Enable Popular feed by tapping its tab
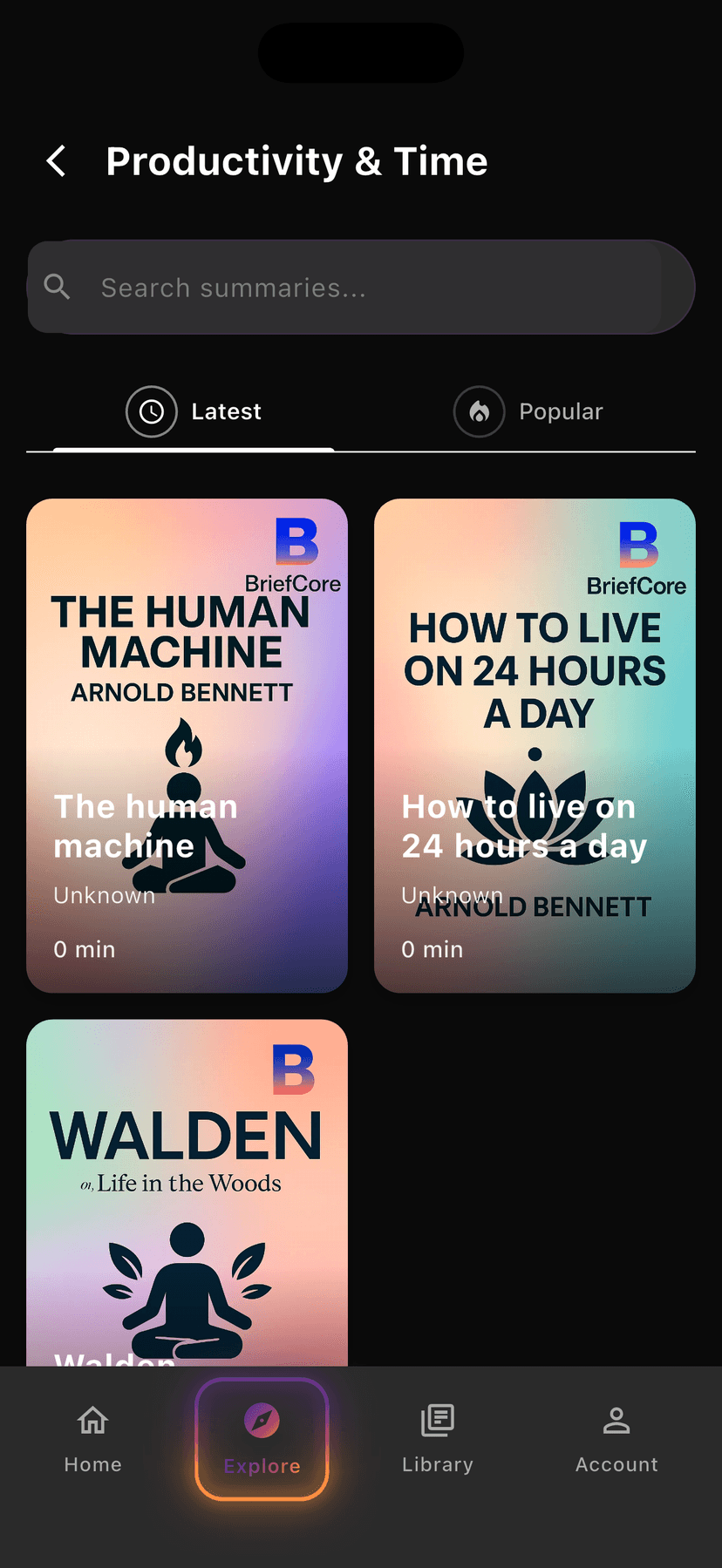722x1568 pixels. [561, 411]
